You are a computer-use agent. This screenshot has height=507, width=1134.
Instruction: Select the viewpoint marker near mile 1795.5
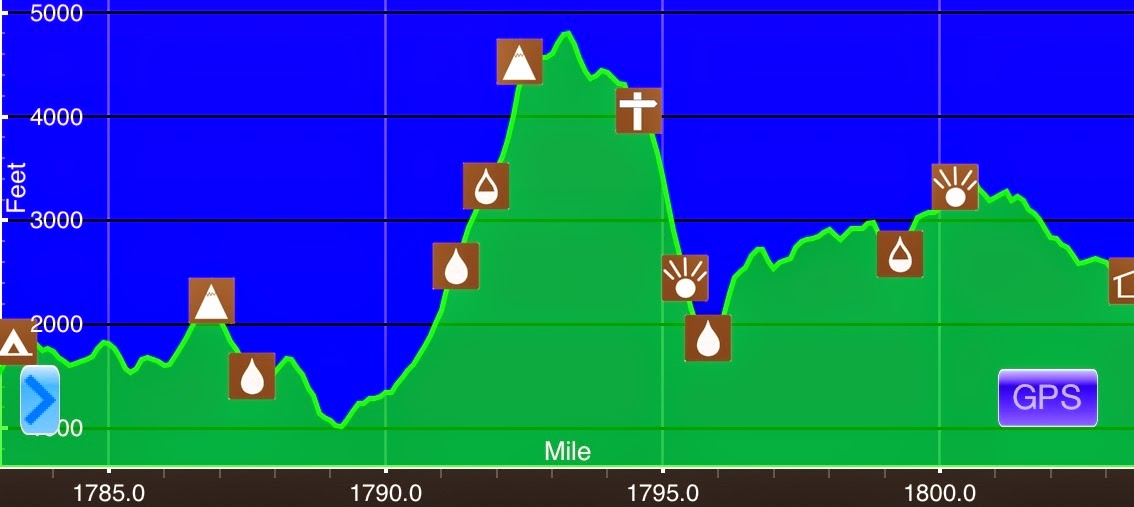pos(685,278)
